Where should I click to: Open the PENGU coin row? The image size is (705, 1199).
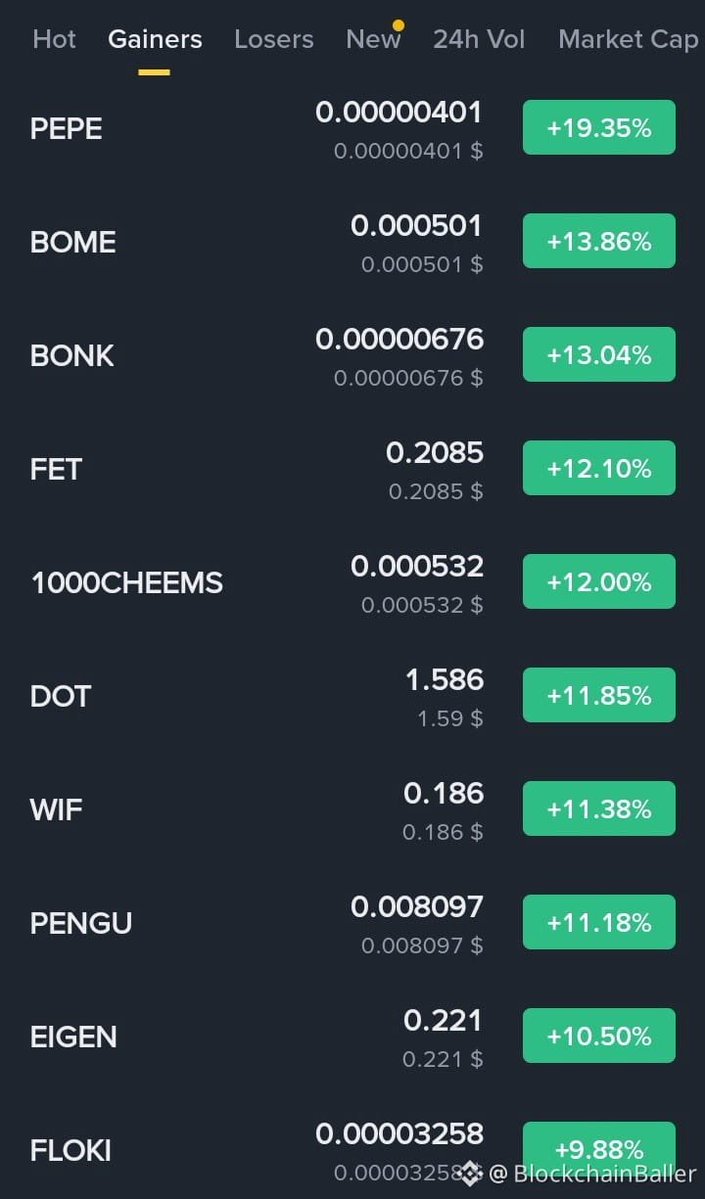pos(352,923)
